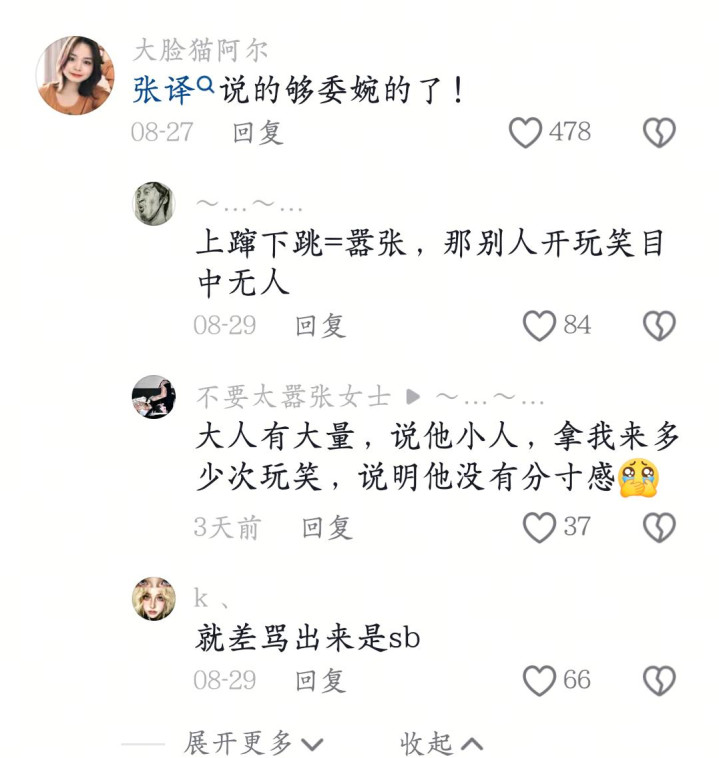Dislike the 就差骂出来是sb comment
The width and height of the screenshot is (719, 758).
point(659,681)
